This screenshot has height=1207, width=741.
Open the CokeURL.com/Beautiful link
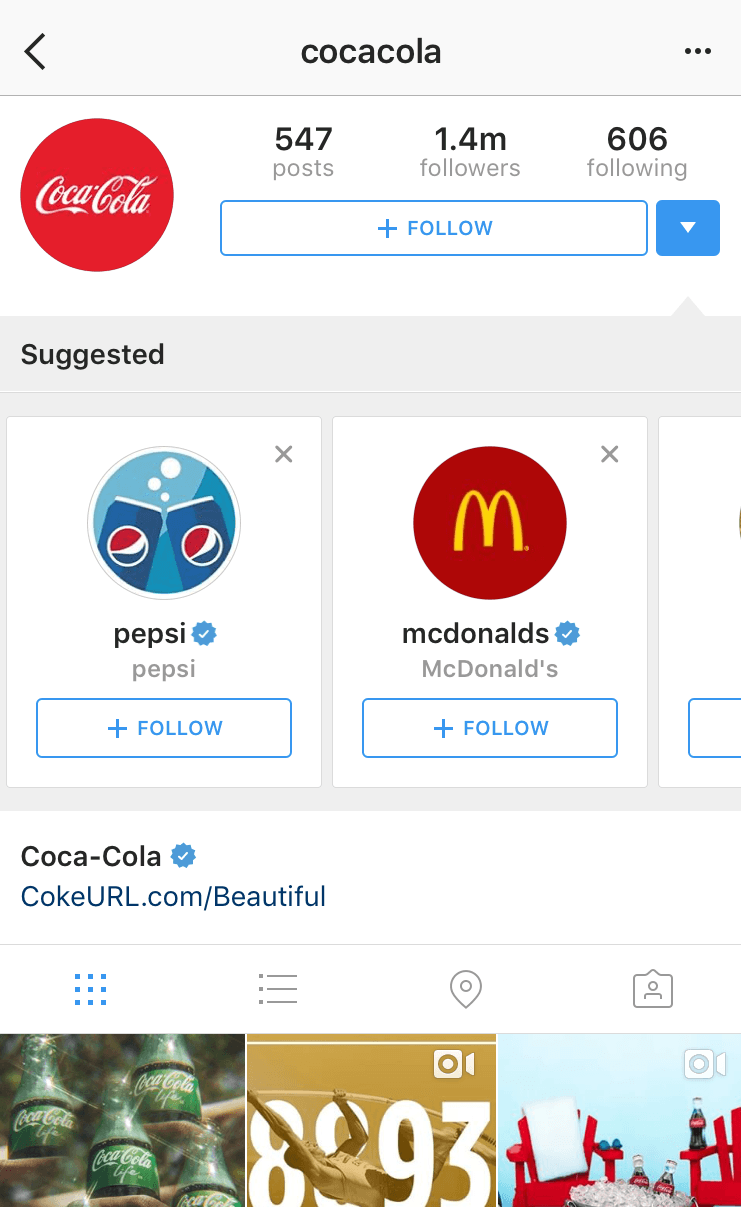click(173, 896)
